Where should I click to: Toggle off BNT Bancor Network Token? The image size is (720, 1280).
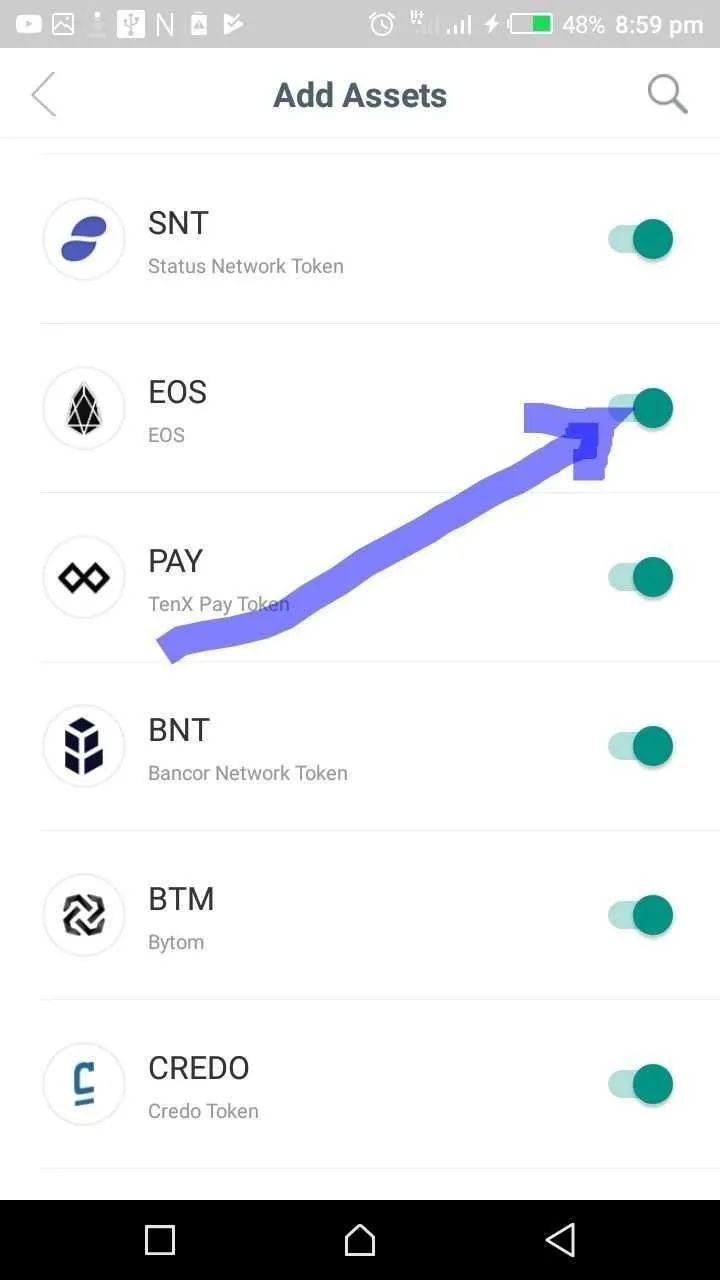tap(641, 747)
